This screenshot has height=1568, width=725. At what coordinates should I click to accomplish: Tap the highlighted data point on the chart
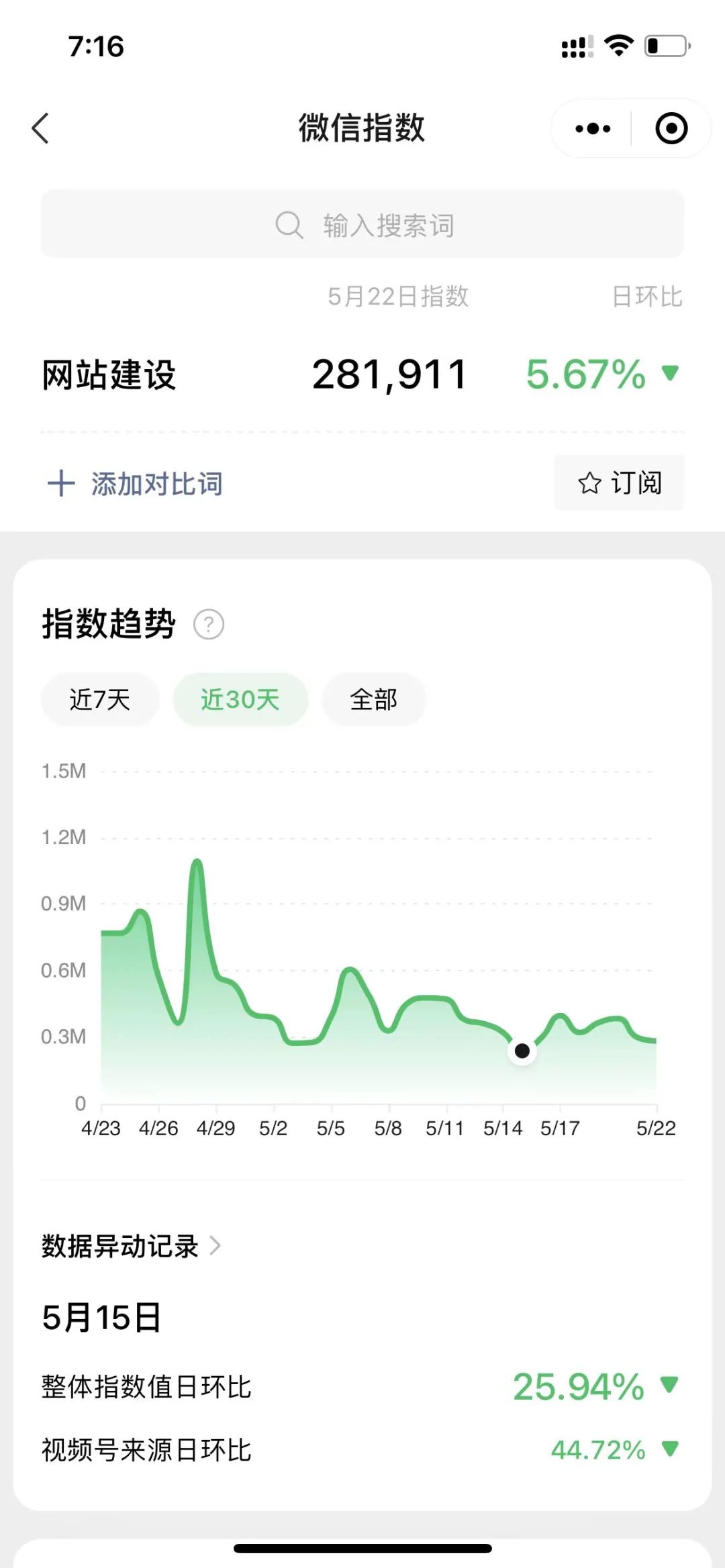pos(523,1052)
